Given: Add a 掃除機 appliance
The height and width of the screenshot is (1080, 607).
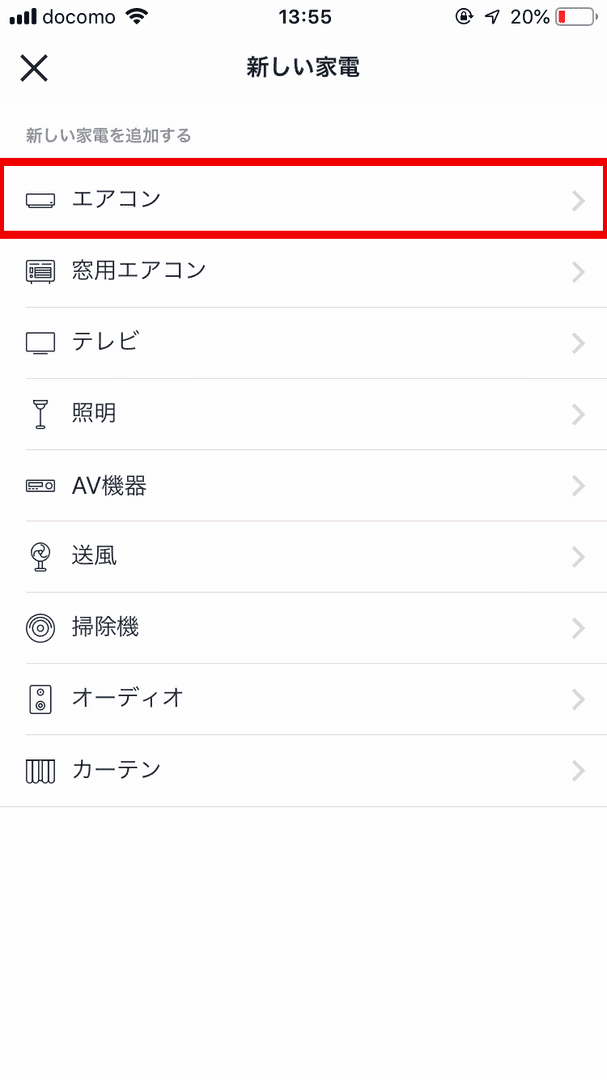Looking at the screenshot, I should click(x=303, y=628).
